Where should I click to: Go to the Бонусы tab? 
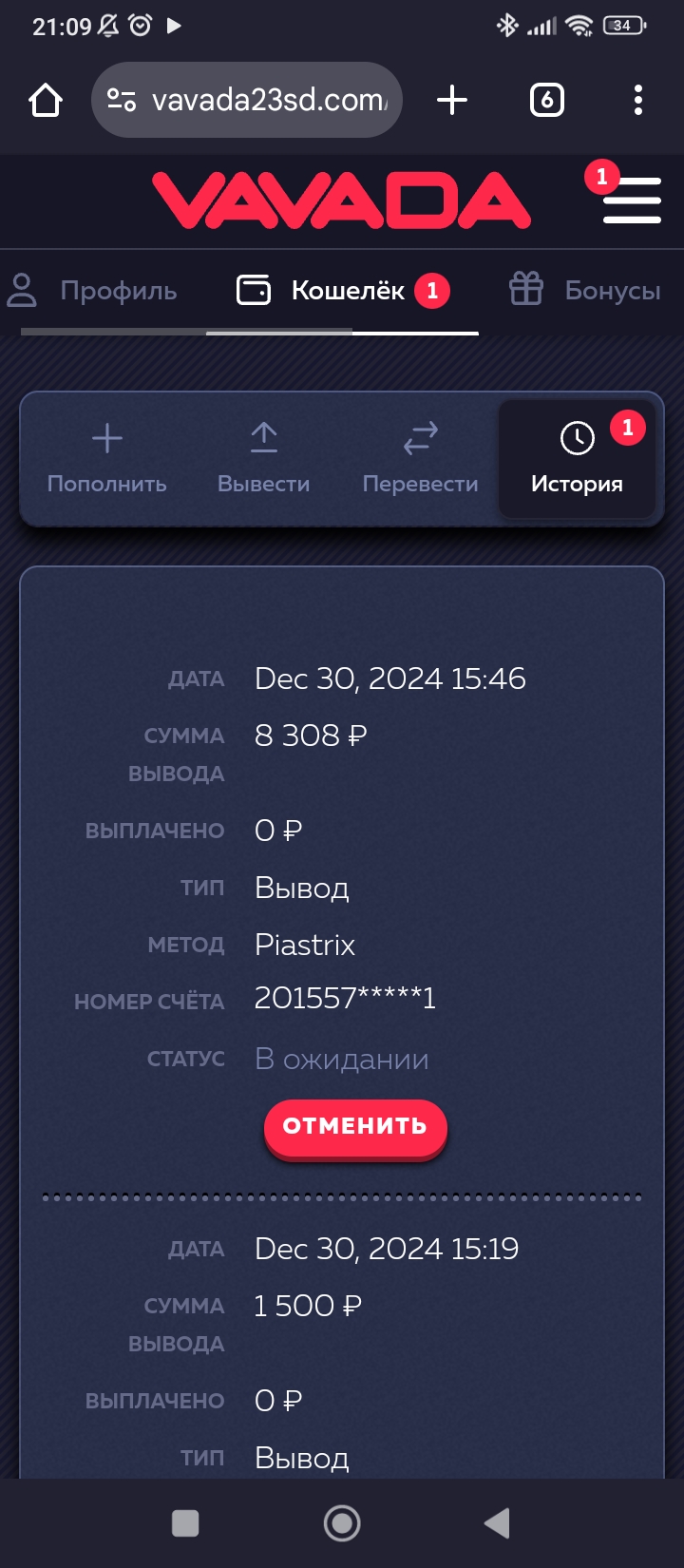[584, 291]
